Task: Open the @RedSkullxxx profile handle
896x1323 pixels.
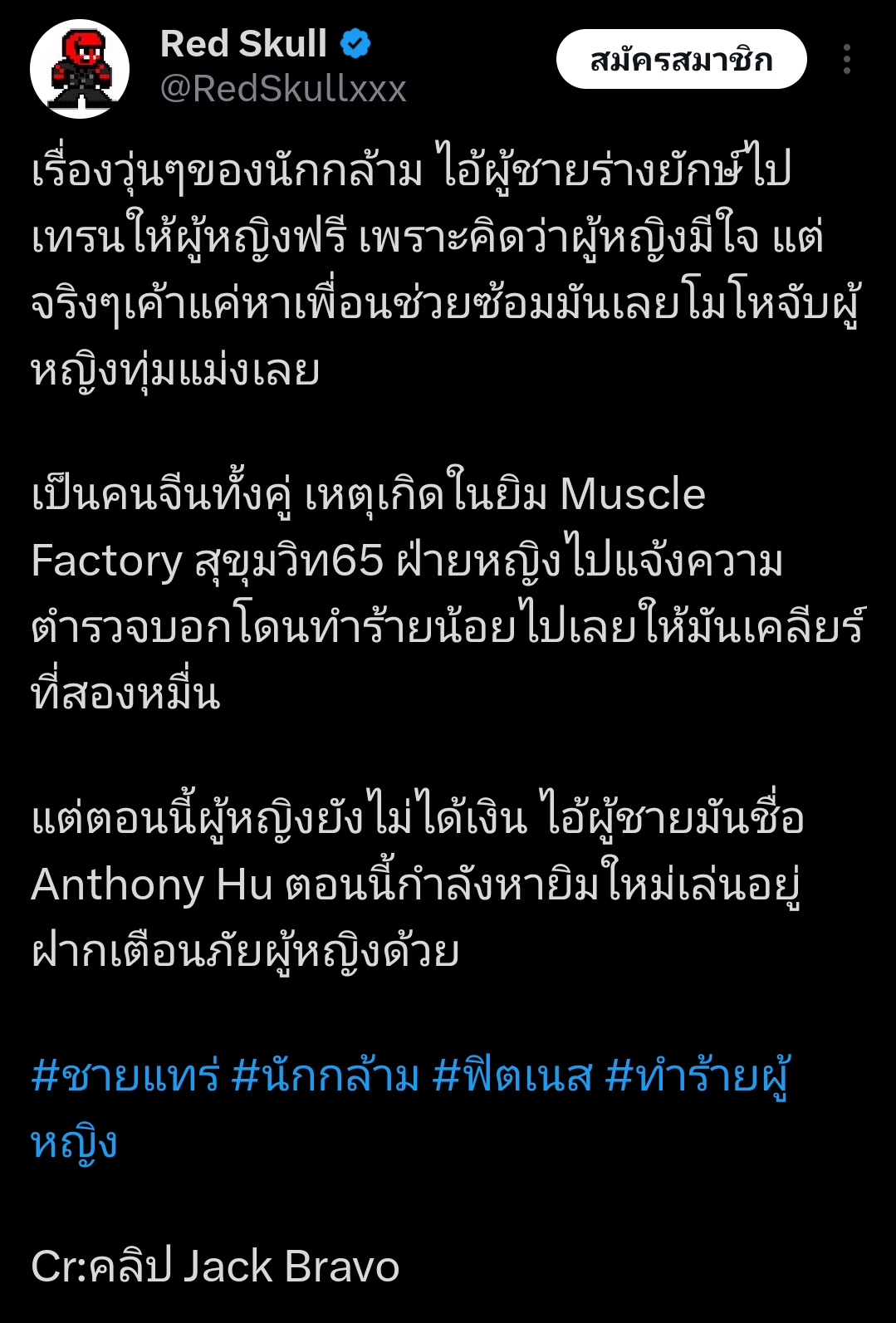Action: pos(283,89)
